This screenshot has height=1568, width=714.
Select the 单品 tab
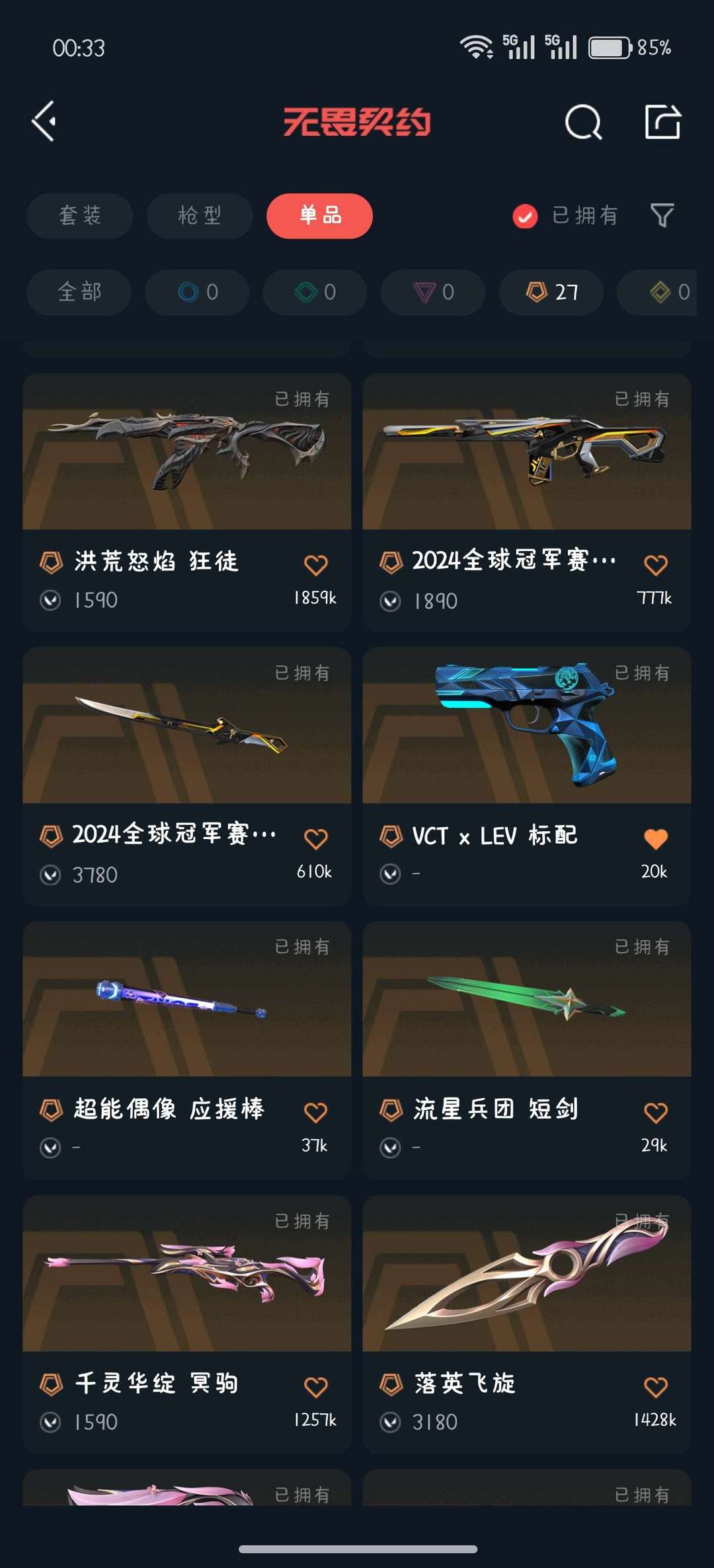coord(320,215)
